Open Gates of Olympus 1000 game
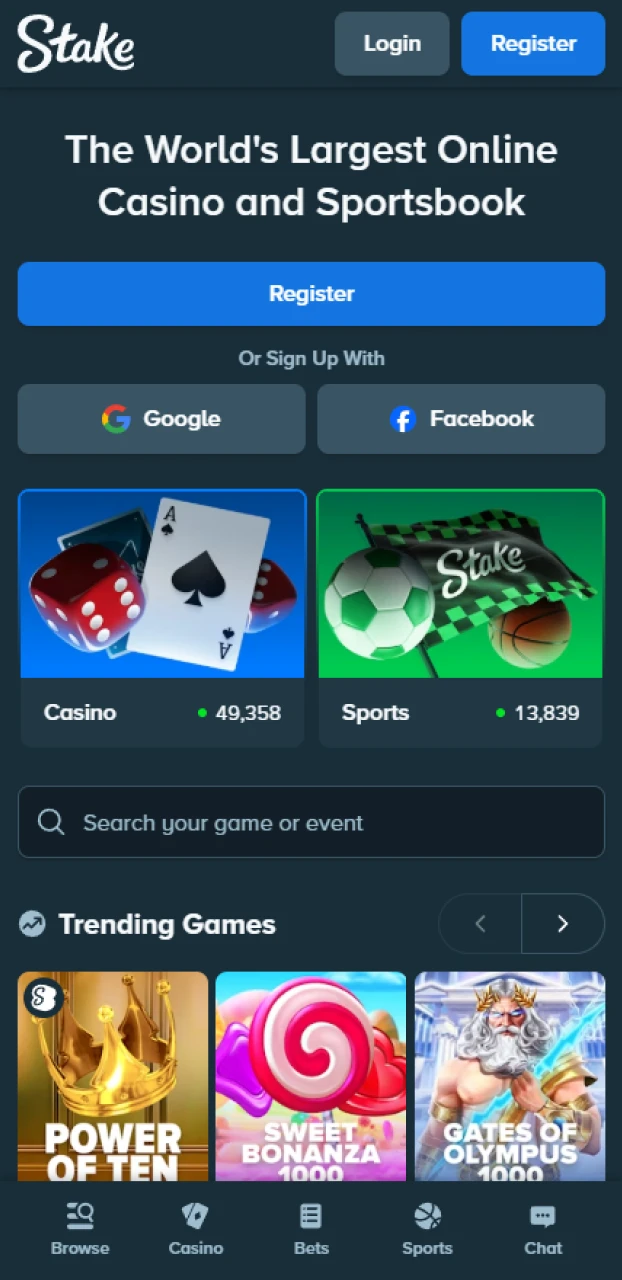The image size is (622, 1280). point(510,1075)
